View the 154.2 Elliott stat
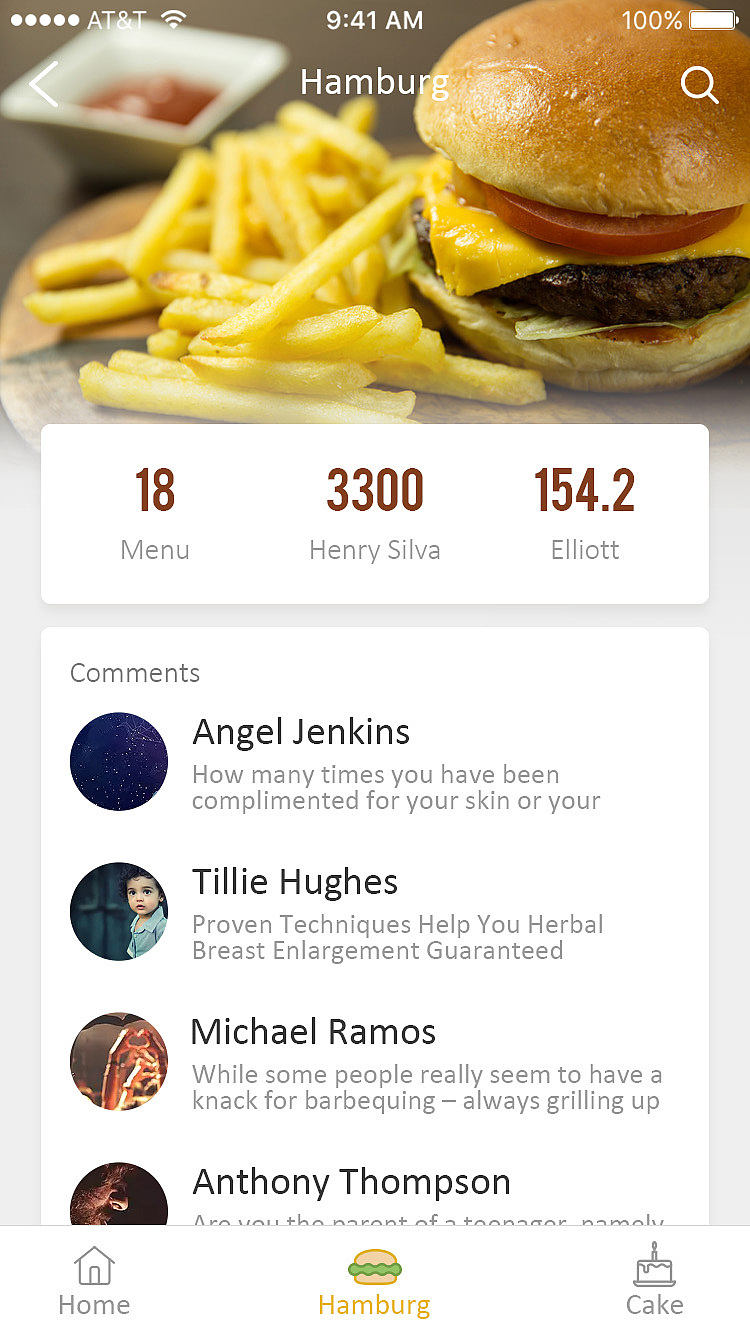Screen dimensions: 750x1334 [x=585, y=514]
